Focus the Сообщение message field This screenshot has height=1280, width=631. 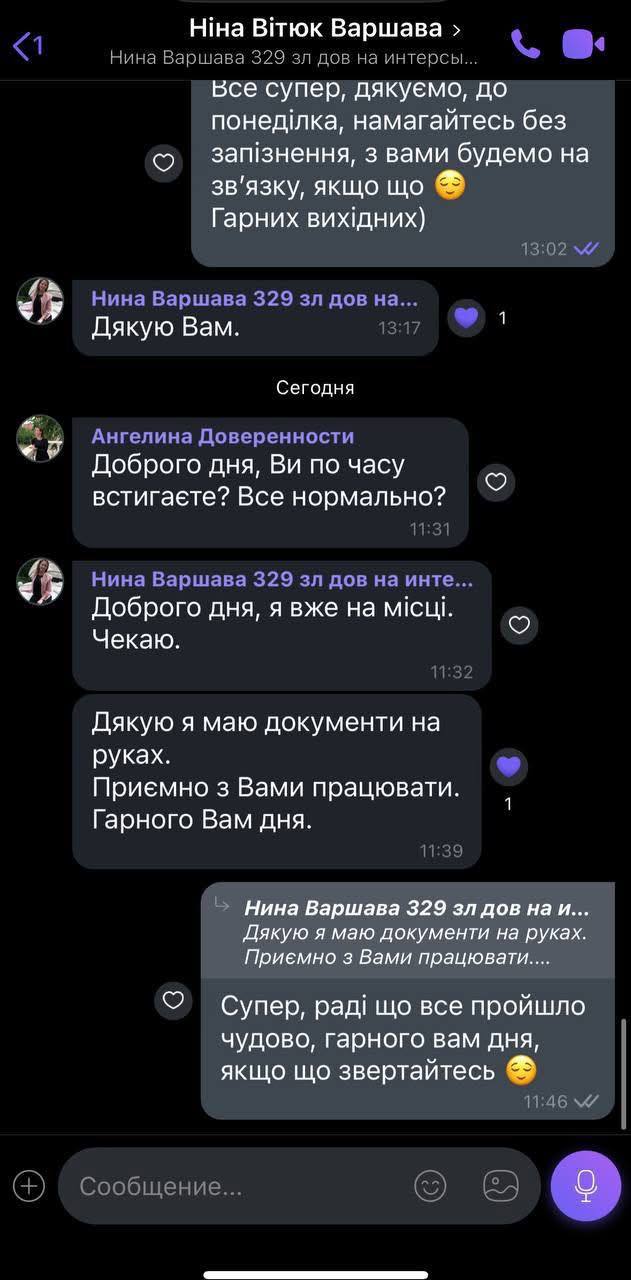(x=230, y=1187)
